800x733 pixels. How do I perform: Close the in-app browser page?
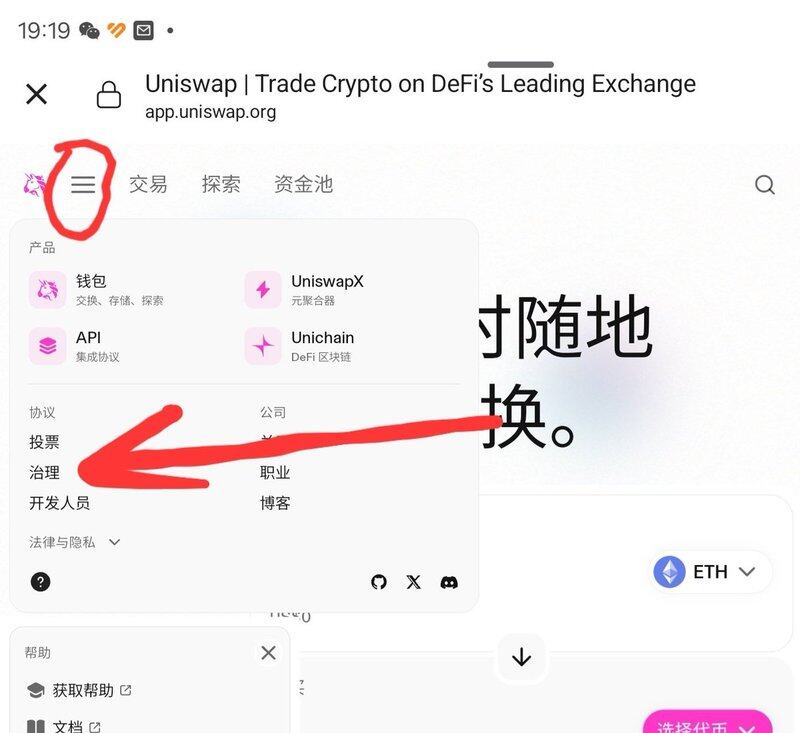click(36, 94)
